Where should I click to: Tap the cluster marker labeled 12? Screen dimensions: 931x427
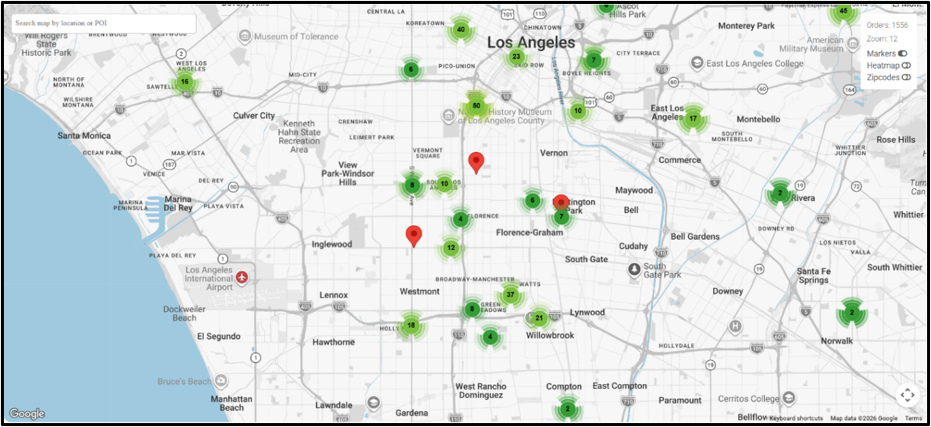click(451, 248)
